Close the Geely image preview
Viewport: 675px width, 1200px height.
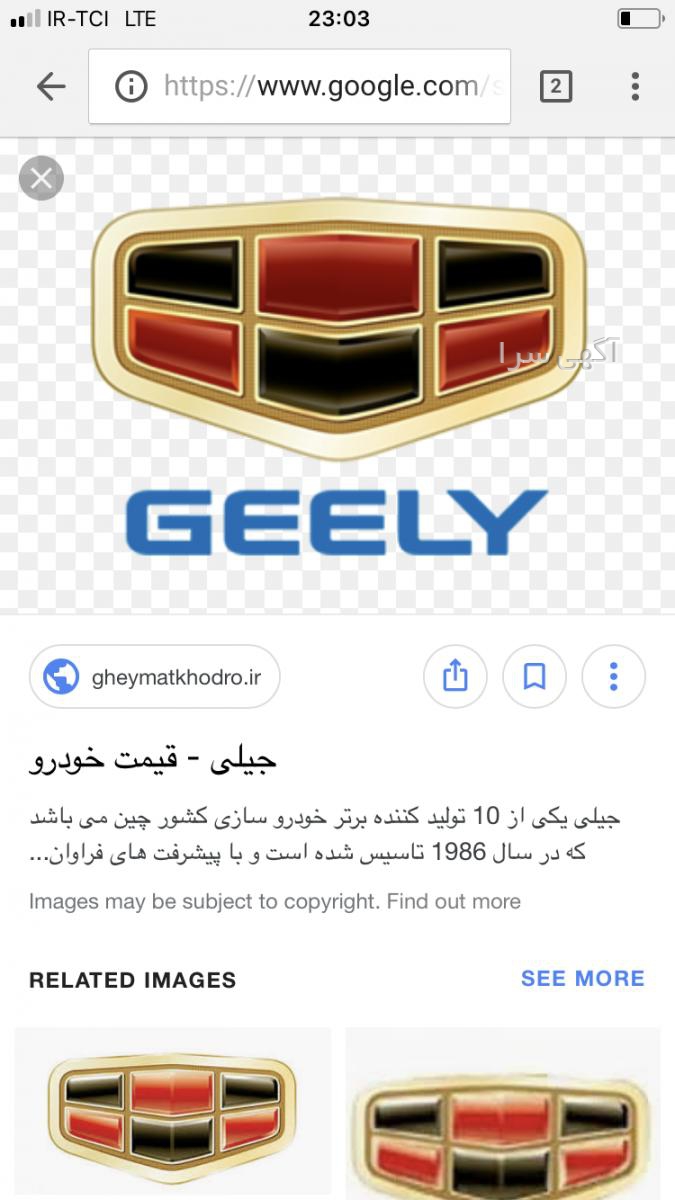pyautogui.click(x=41, y=179)
